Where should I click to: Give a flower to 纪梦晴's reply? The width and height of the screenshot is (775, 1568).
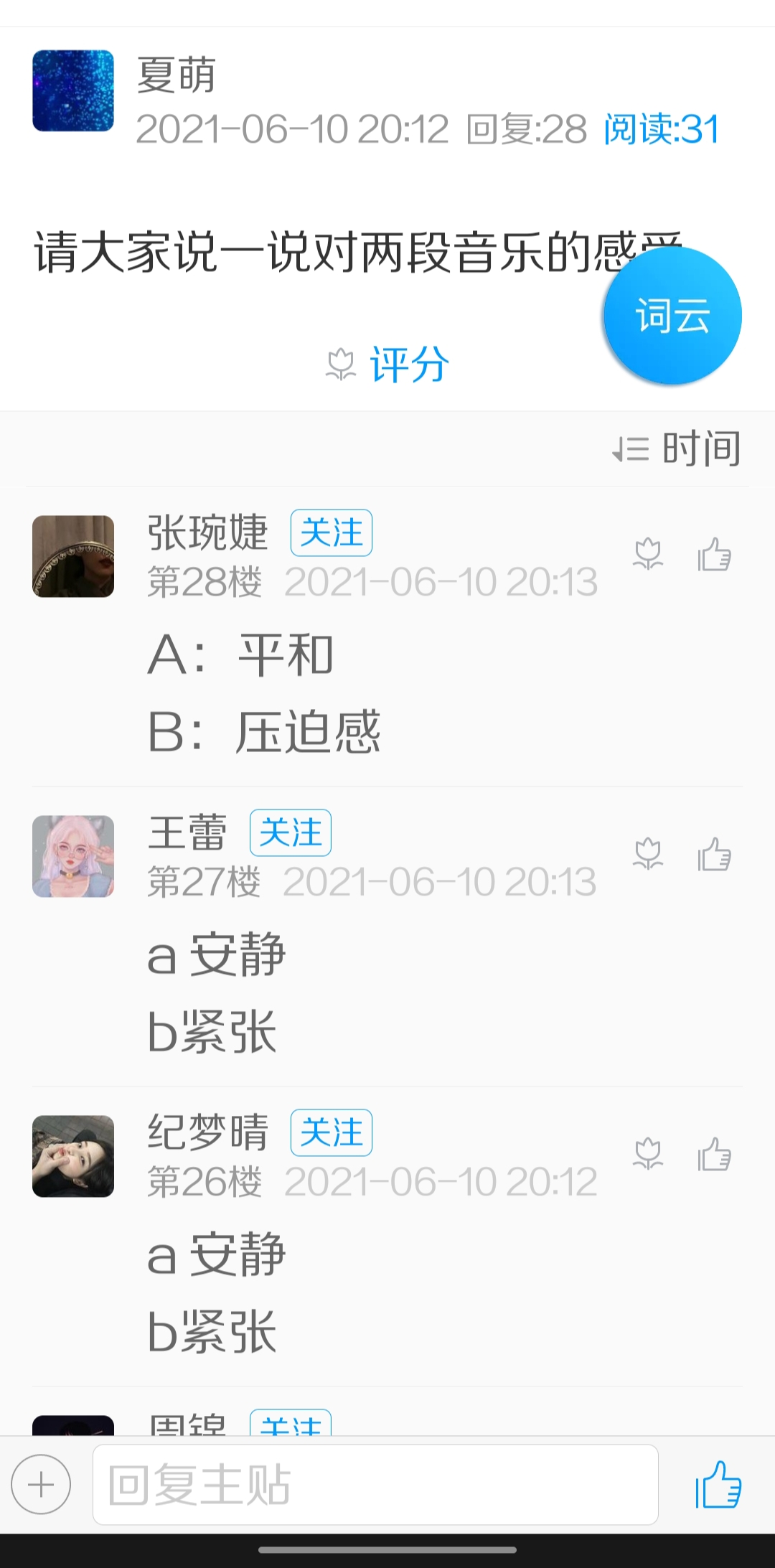tap(648, 1155)
